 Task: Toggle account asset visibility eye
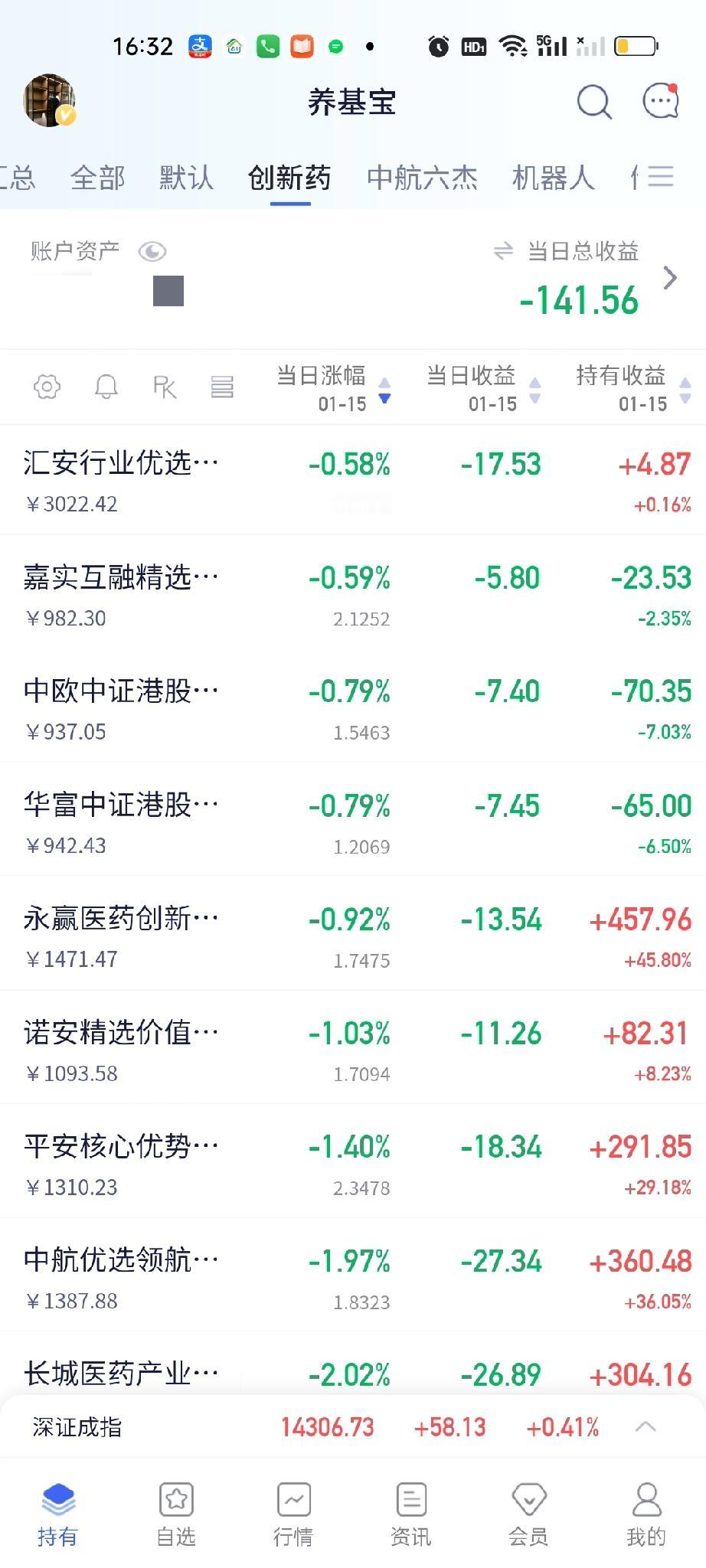[x=152, y=251]
